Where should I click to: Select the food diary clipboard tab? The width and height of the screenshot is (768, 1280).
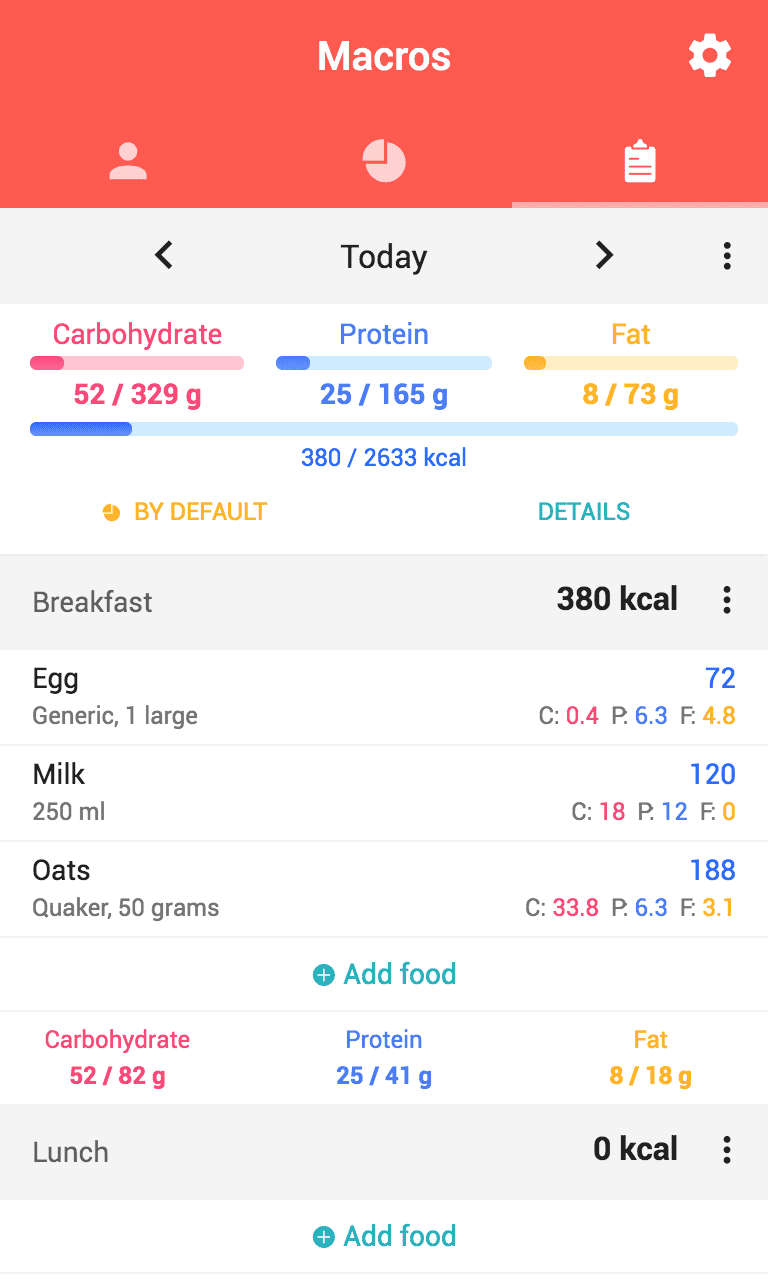(640, 161)
